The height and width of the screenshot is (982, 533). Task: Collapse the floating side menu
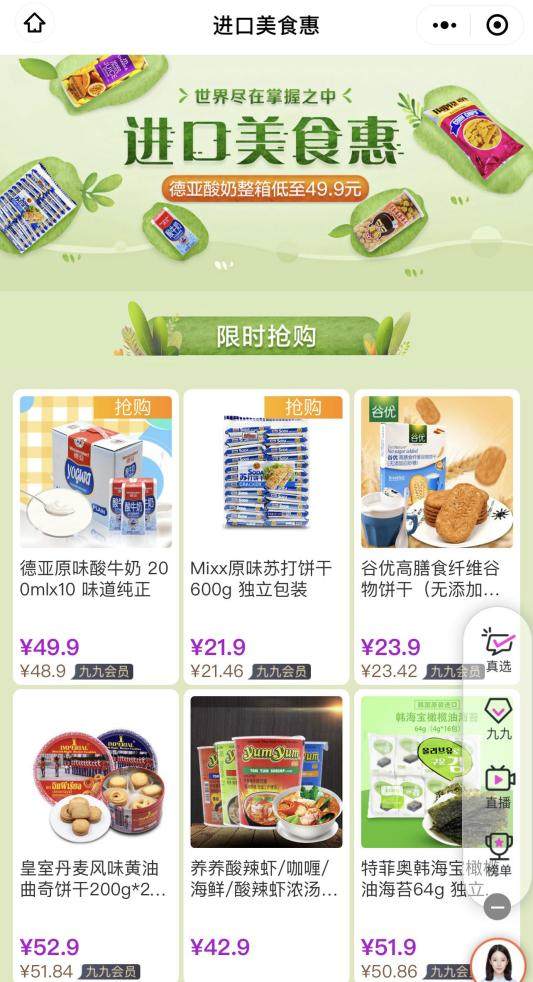click(497, 906)
